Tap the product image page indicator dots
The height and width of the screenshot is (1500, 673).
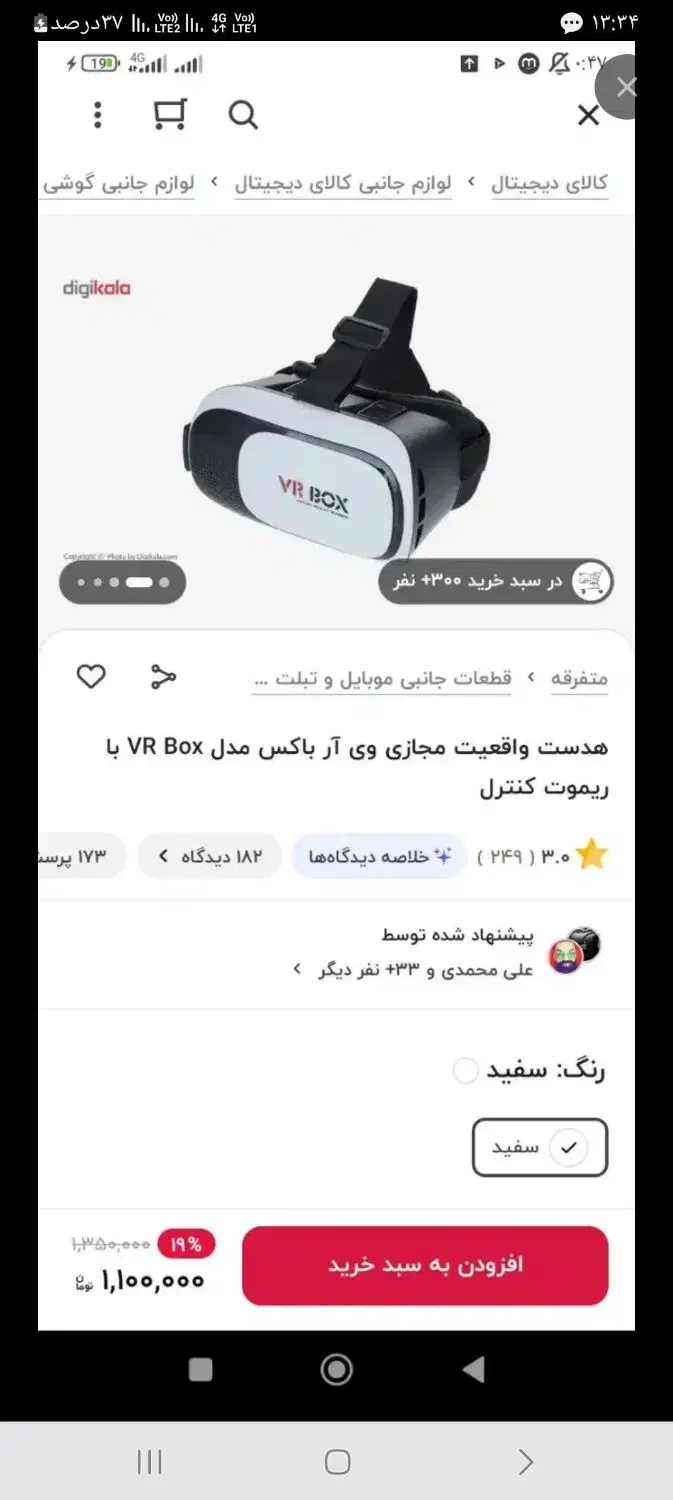click(x=122, y=582)
